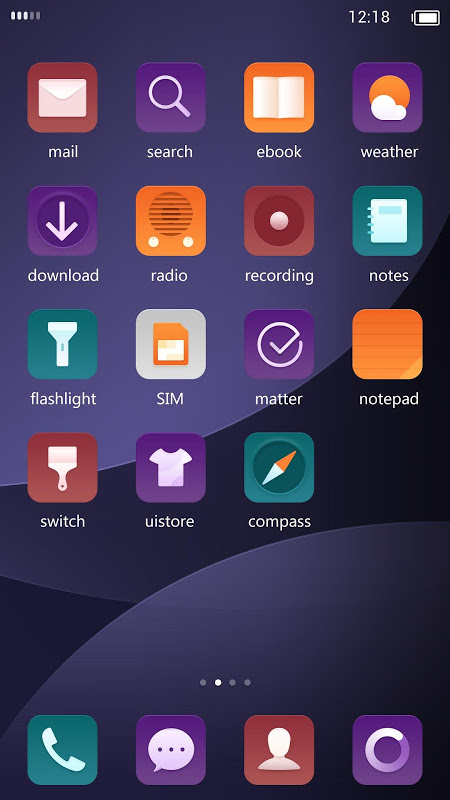Launch the uistore app
This screenshot has width=450, height=800.
pos(170,468)
